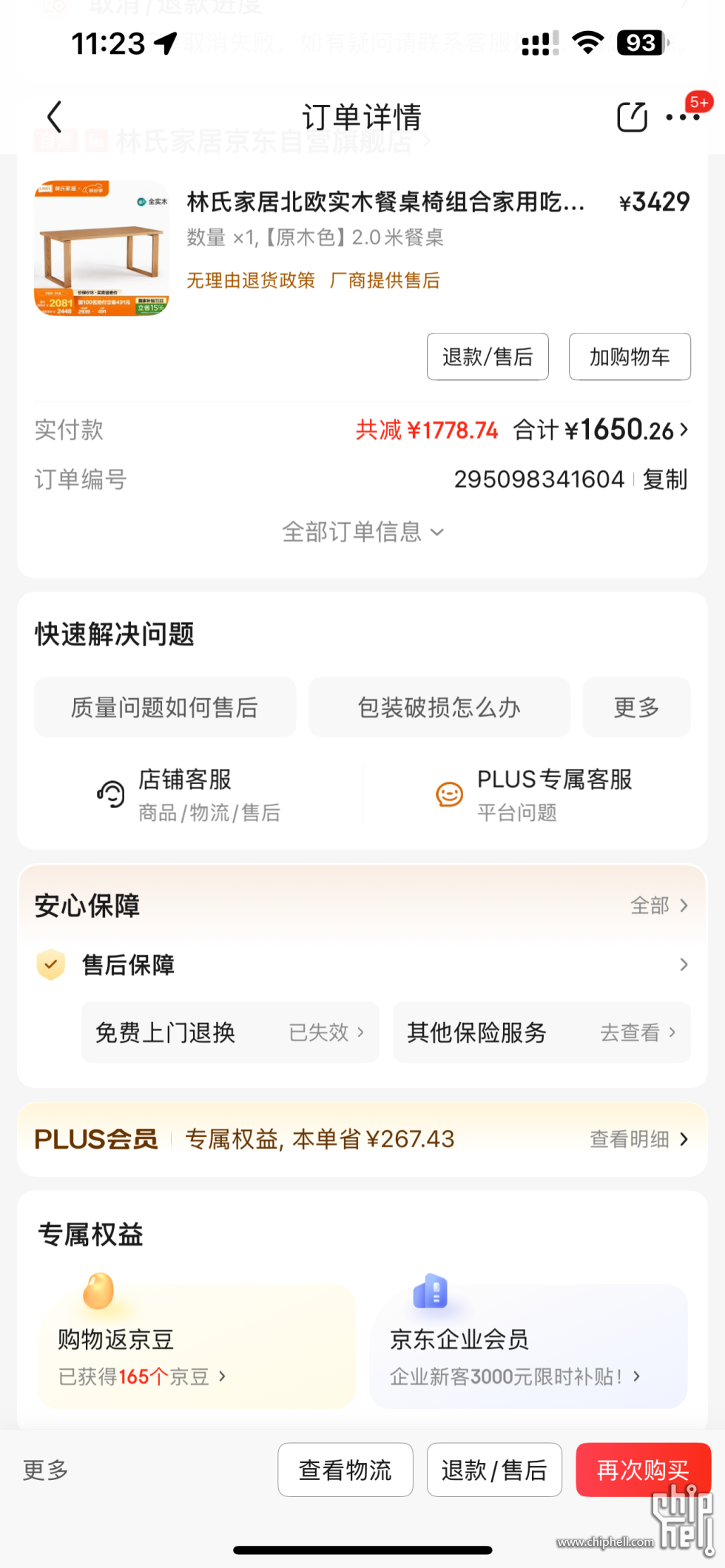Go back from order details
Viewport: 725px width, 1568px height.
[54, 117]
